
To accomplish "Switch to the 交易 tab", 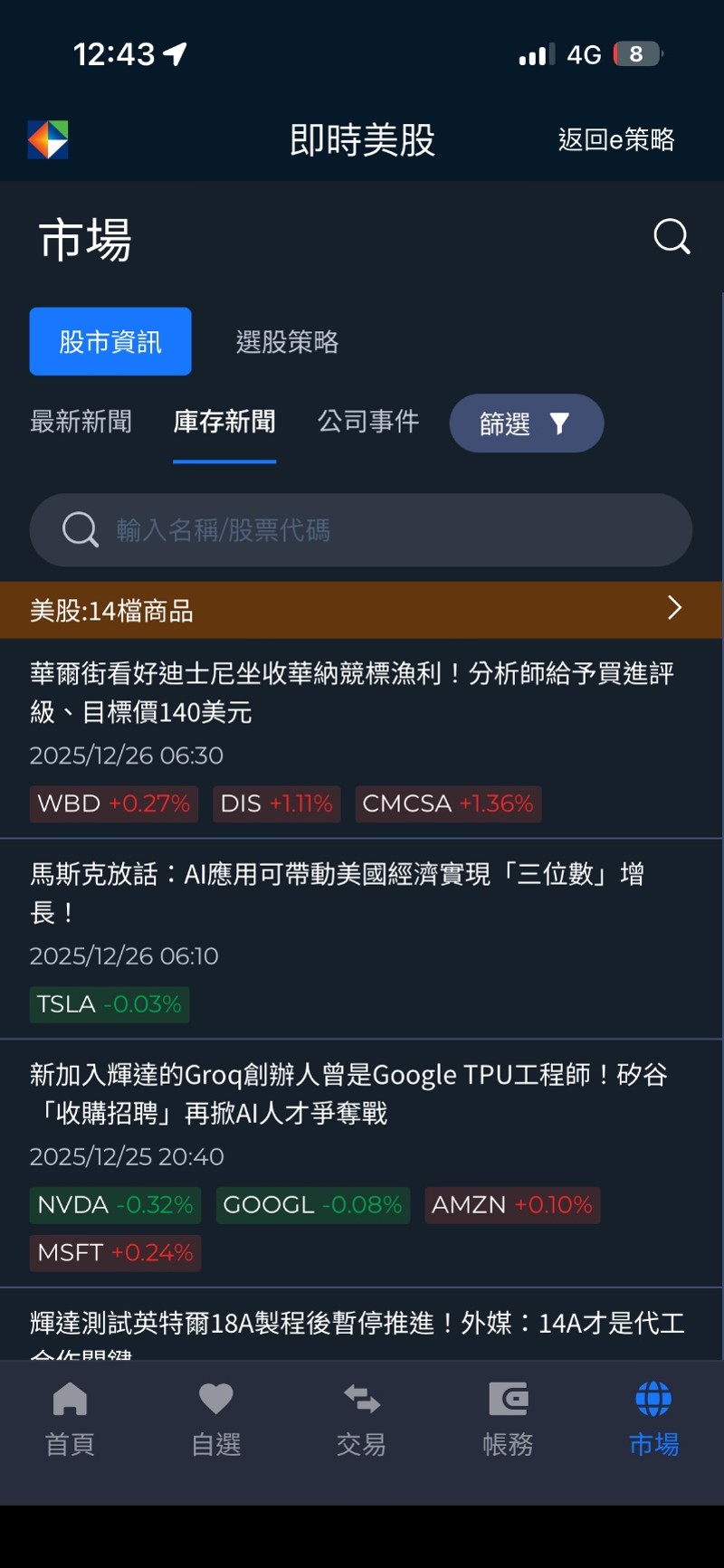I will point(361,1417).
